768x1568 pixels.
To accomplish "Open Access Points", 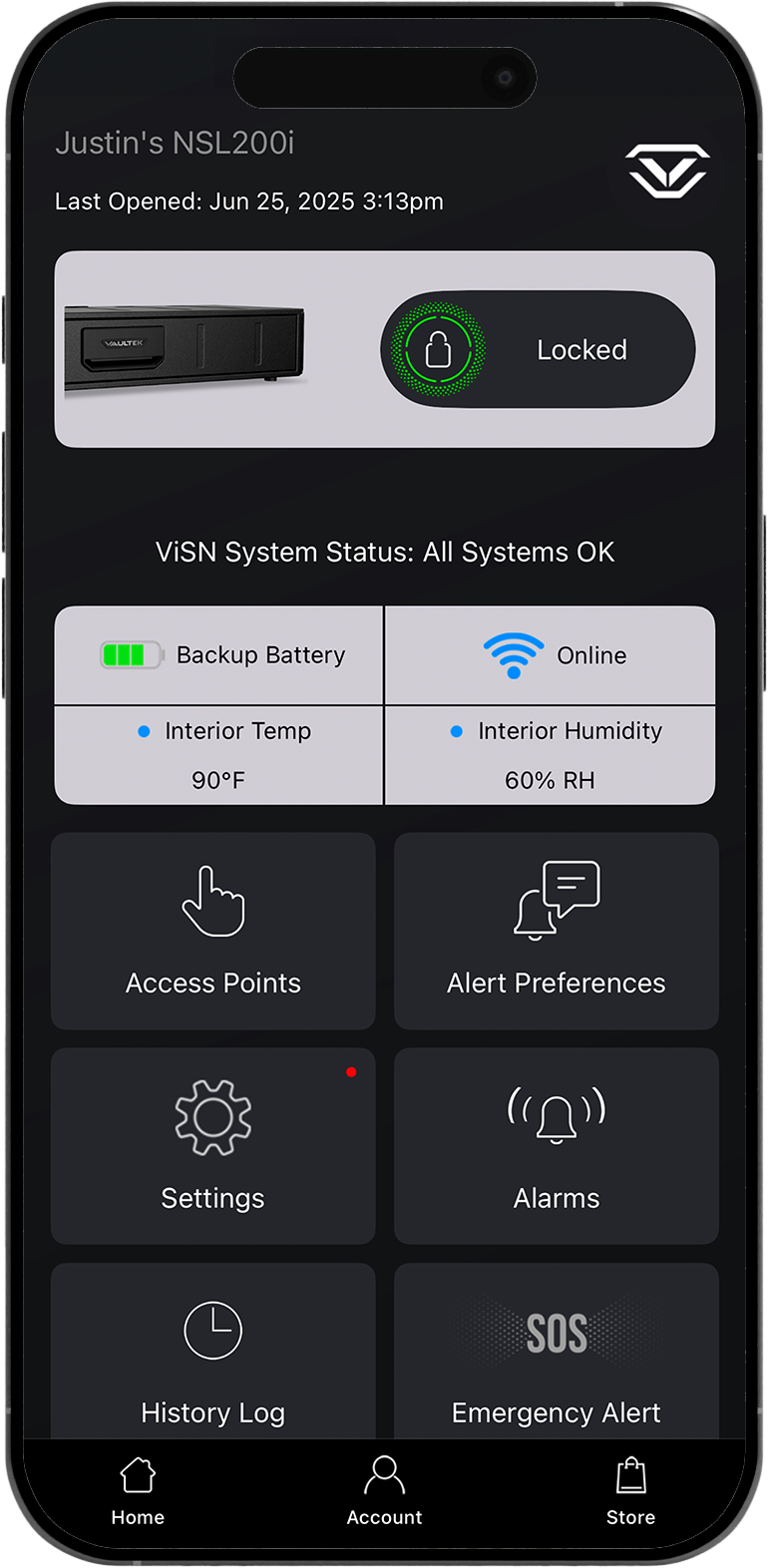I will (213, 931).
